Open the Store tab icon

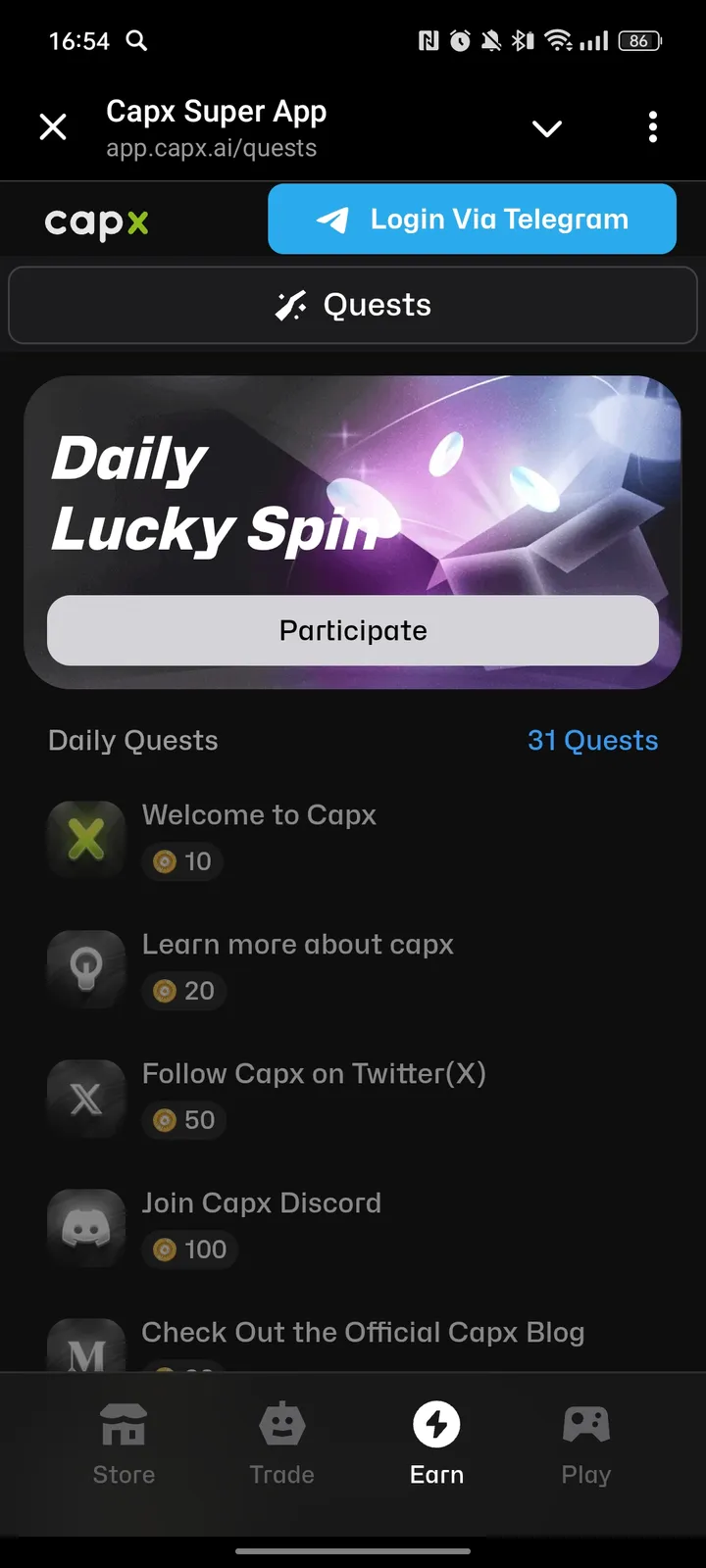point(124,1429)
